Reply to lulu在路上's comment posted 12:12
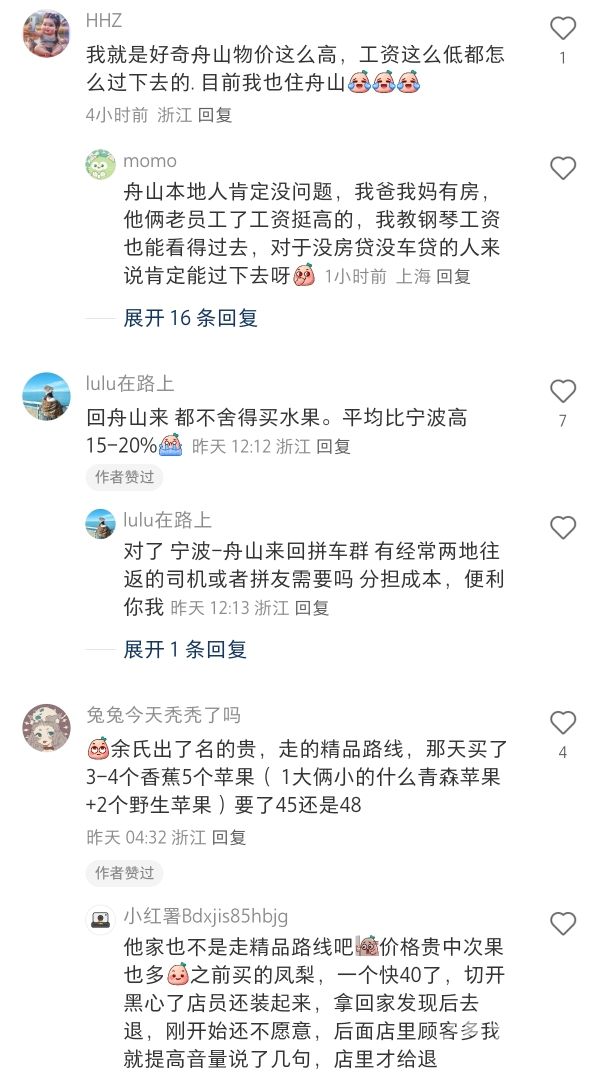Image resolution: width=600 pixels, height=1081 pixels. [333, 446]
